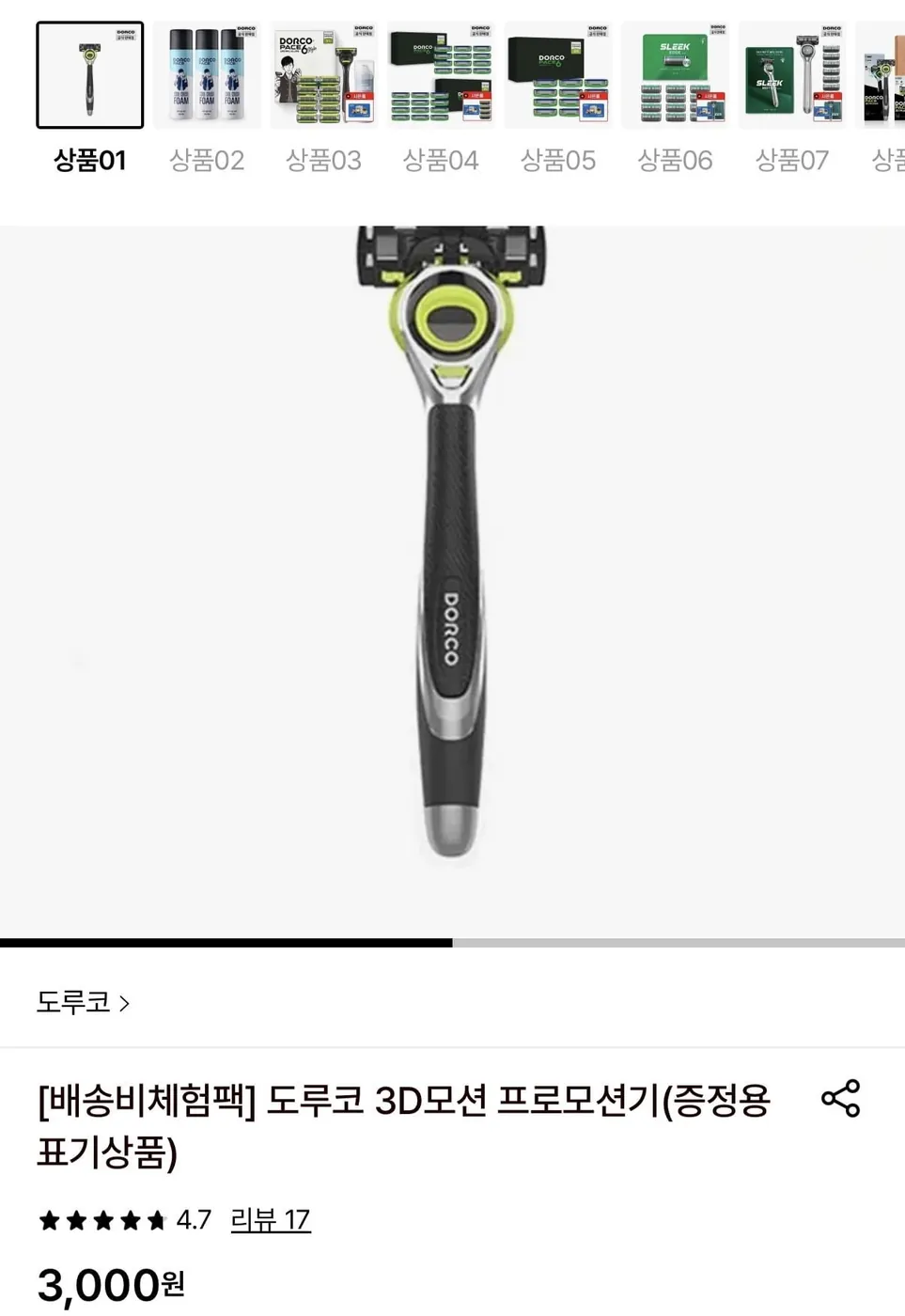Expand brand details via the chevron after 도루코
The width and height of the screenshot is (905, 1316).
[125, 1003]
